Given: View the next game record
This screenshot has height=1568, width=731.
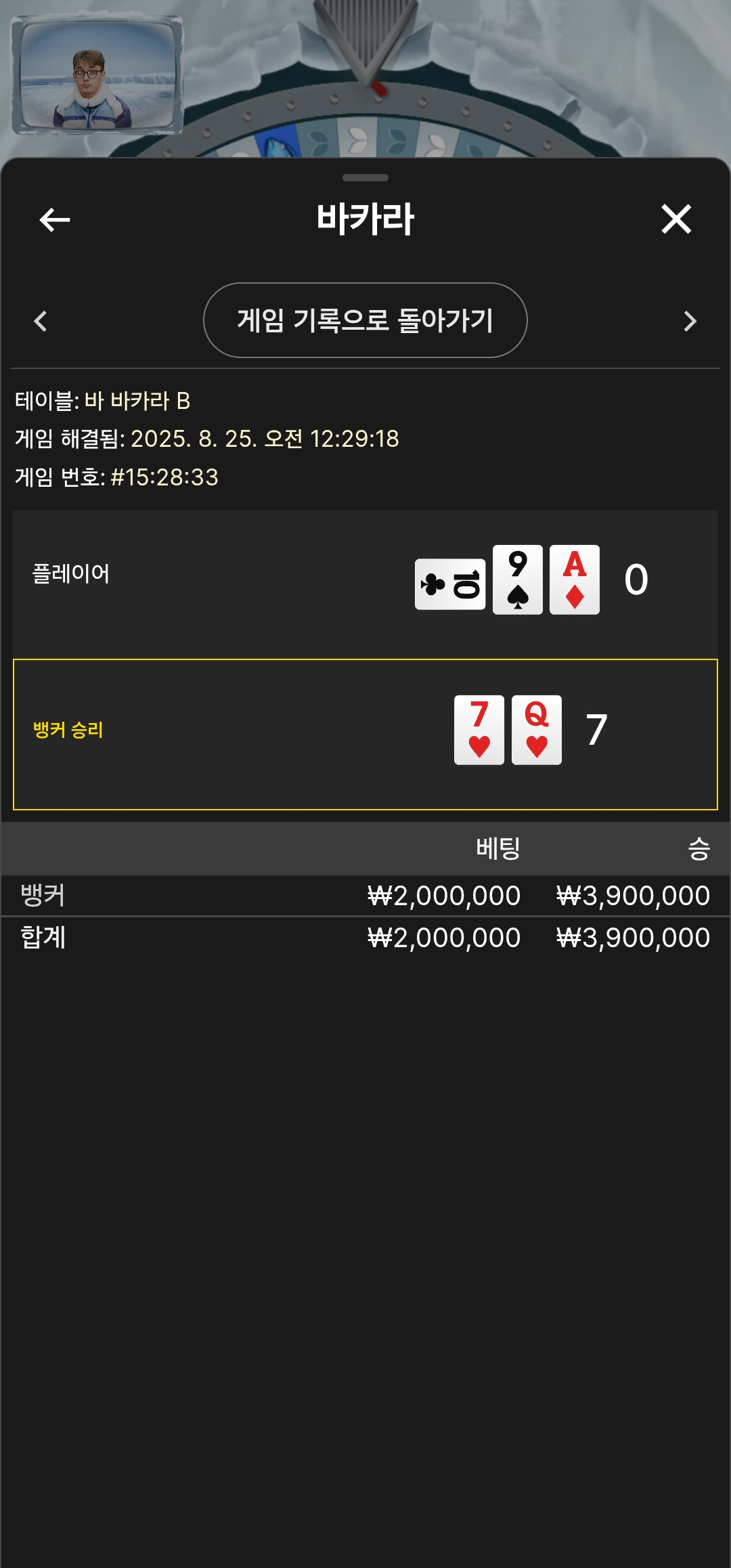Looking at the screenshot, I should point(690,321).
